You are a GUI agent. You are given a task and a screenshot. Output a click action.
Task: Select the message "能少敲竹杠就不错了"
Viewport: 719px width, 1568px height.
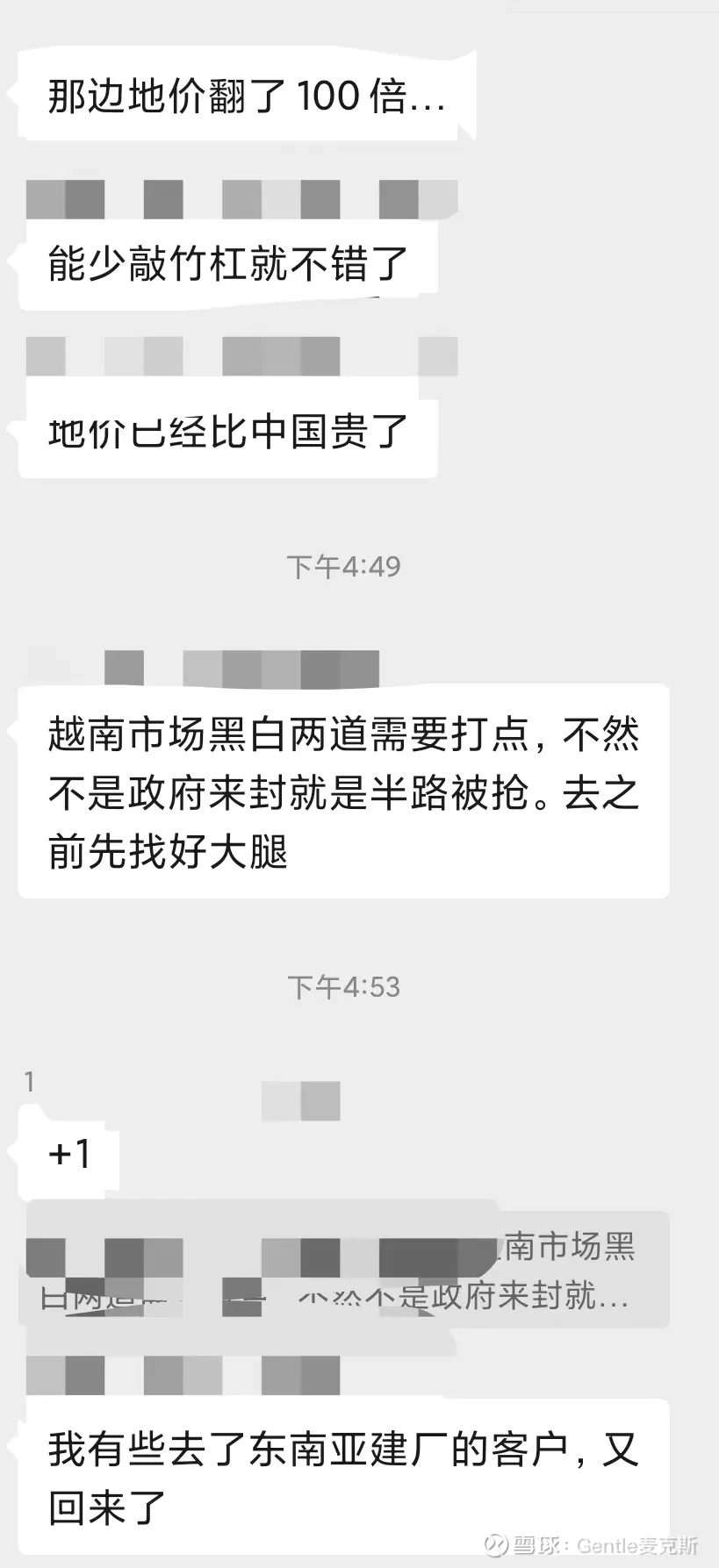pyautogui.click(x=228, y=262)
